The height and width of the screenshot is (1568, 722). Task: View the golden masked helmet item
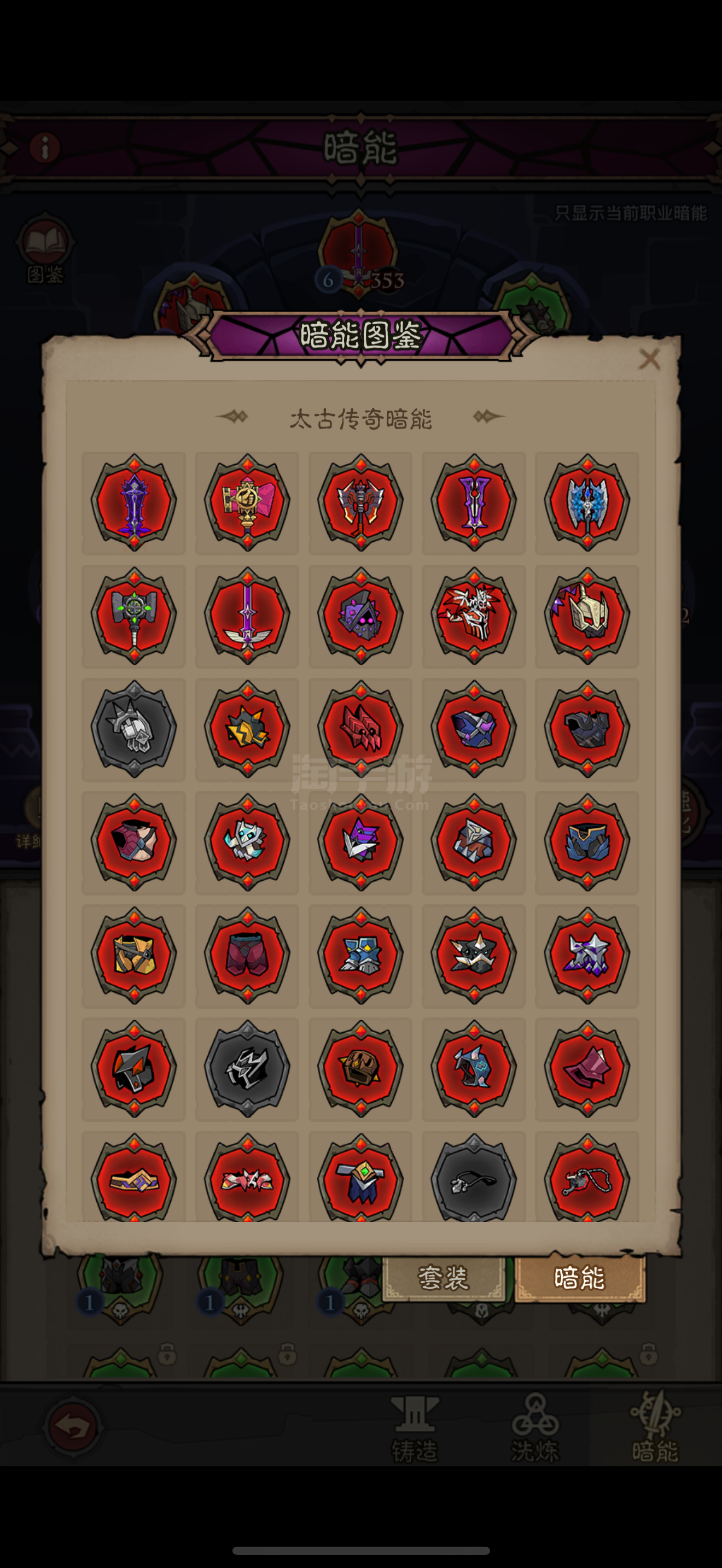[587, 616]
